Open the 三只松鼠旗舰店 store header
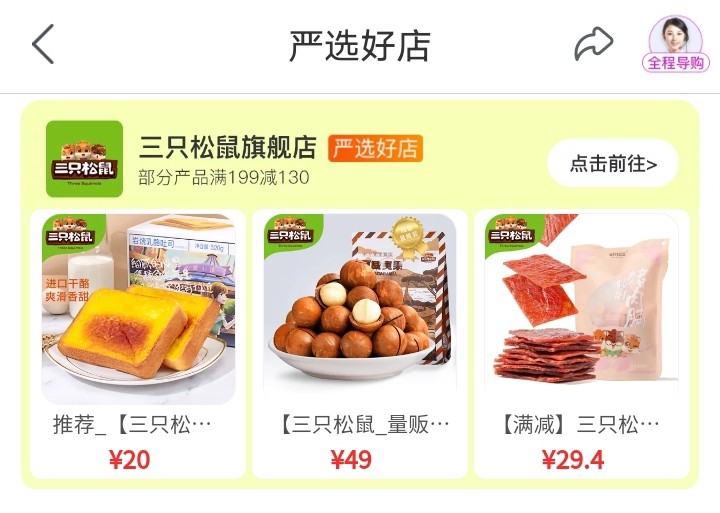The image size is (720, 513). (x=228, y=149)
